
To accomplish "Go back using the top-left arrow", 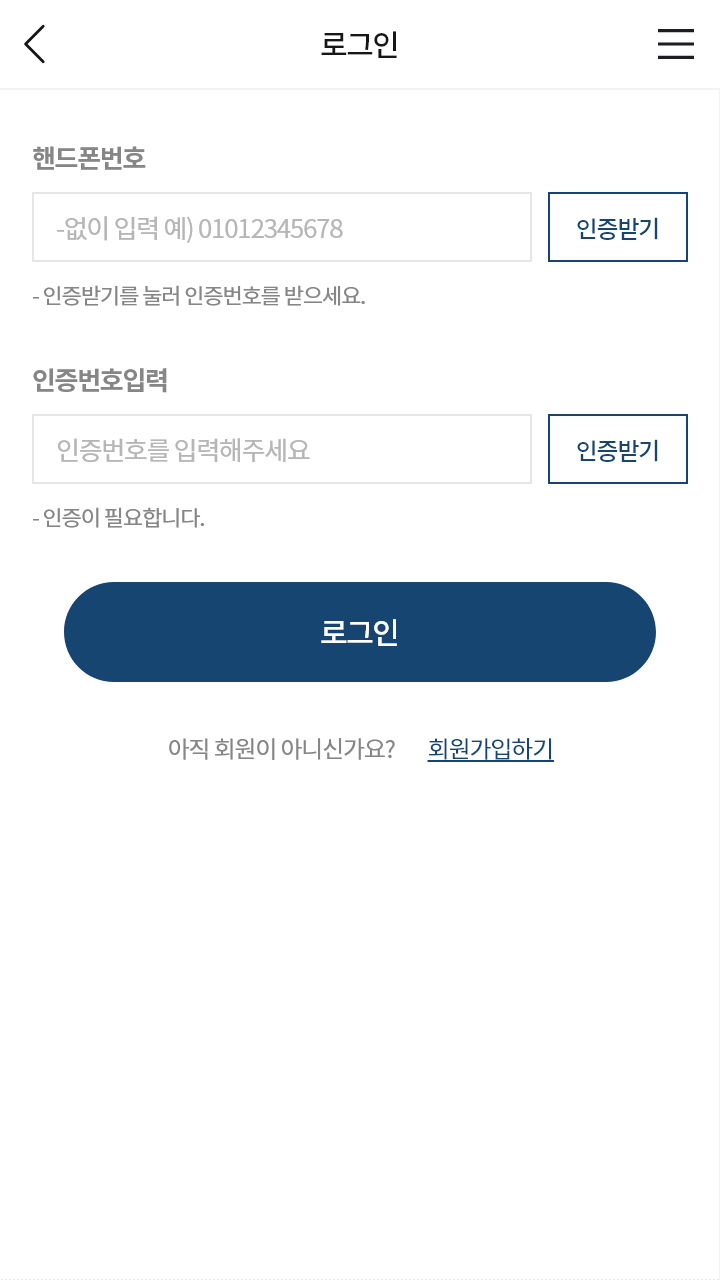I will pyautogui.click(x=35, y=44).
